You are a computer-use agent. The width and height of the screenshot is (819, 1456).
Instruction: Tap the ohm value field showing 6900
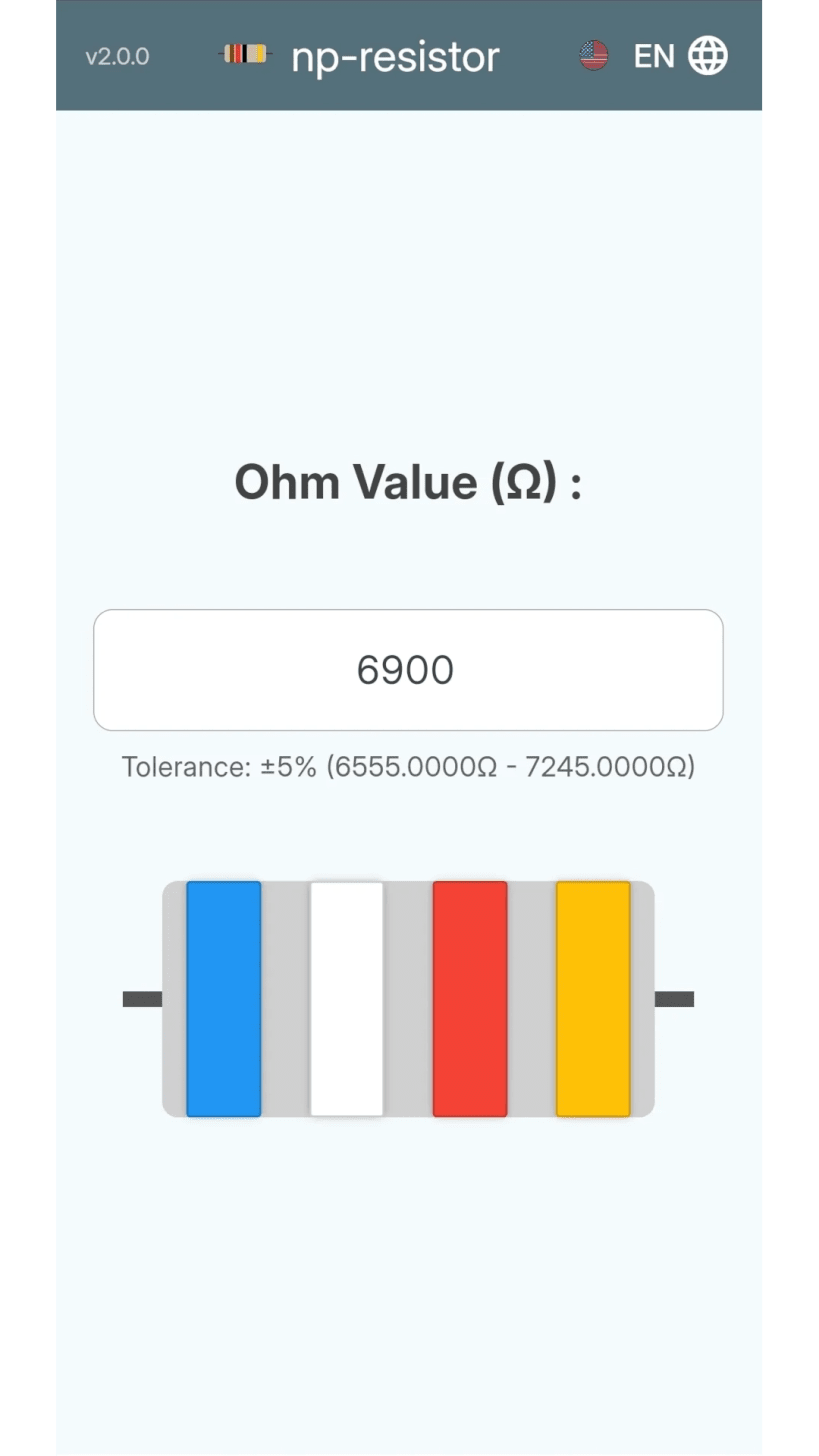coord(408,670)
